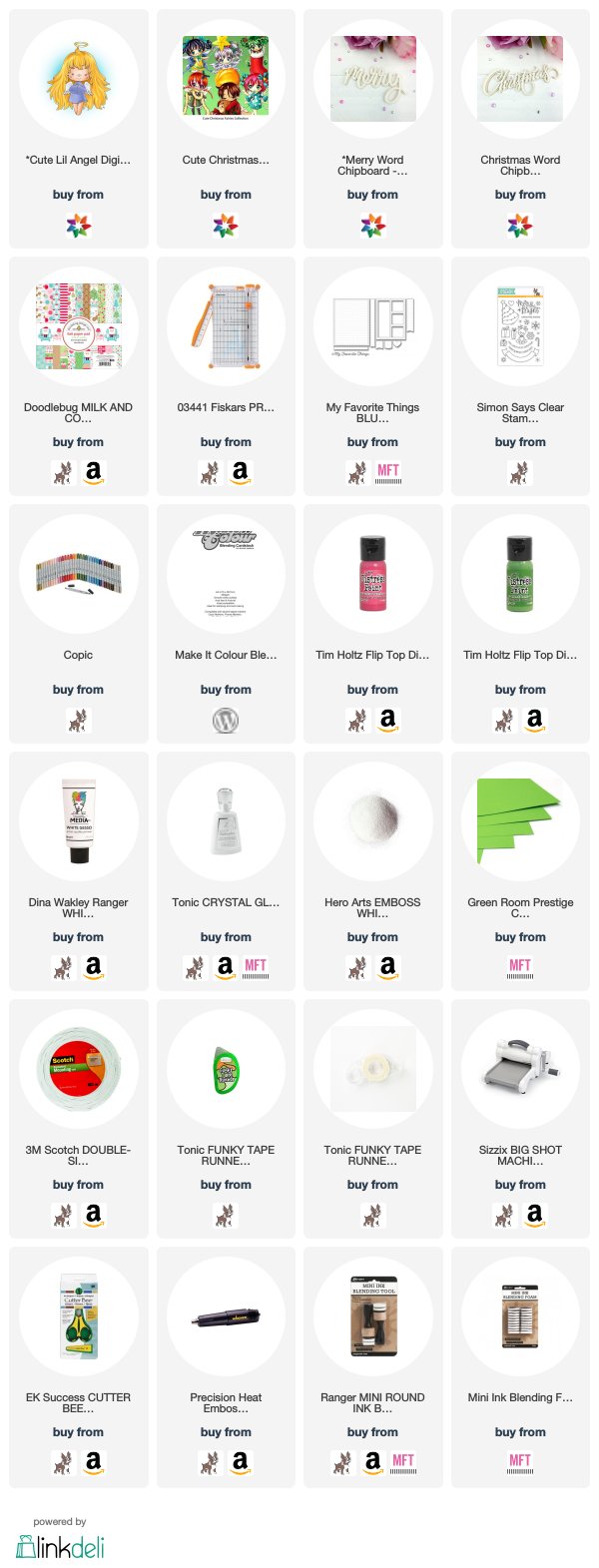
Task: Open the WordPress link under Make It Colour
Action: tap(226, 720)
